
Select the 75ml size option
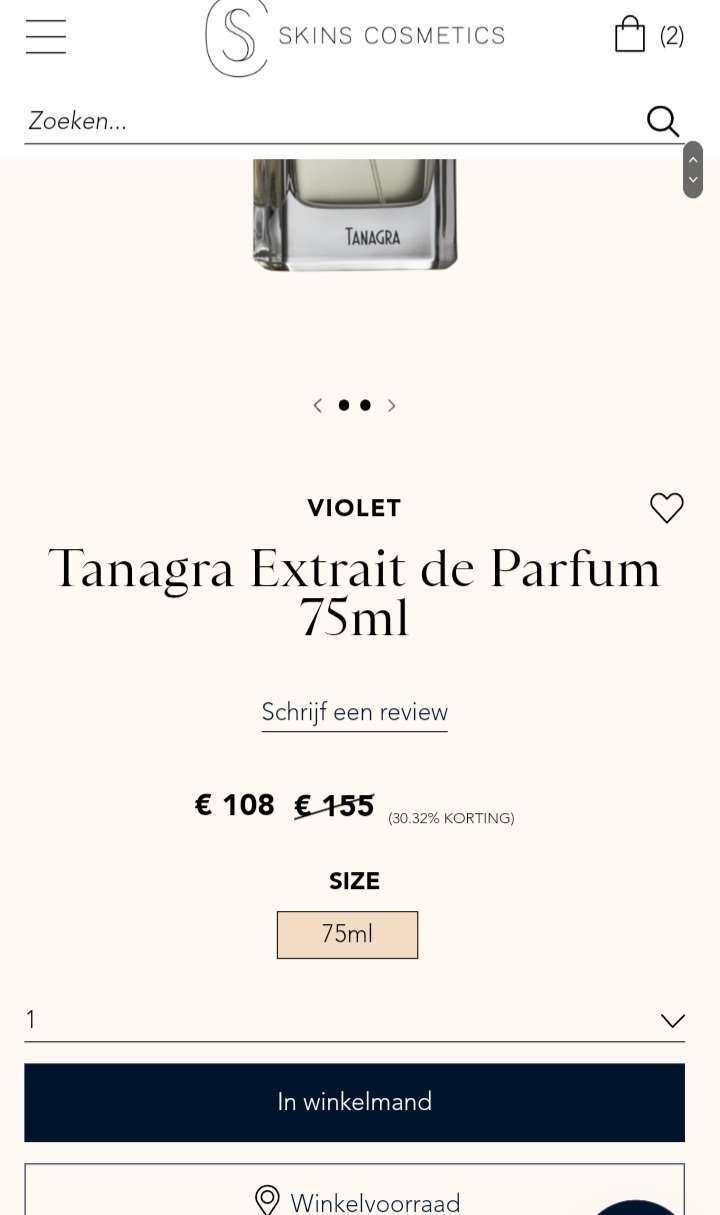[347, 934]
